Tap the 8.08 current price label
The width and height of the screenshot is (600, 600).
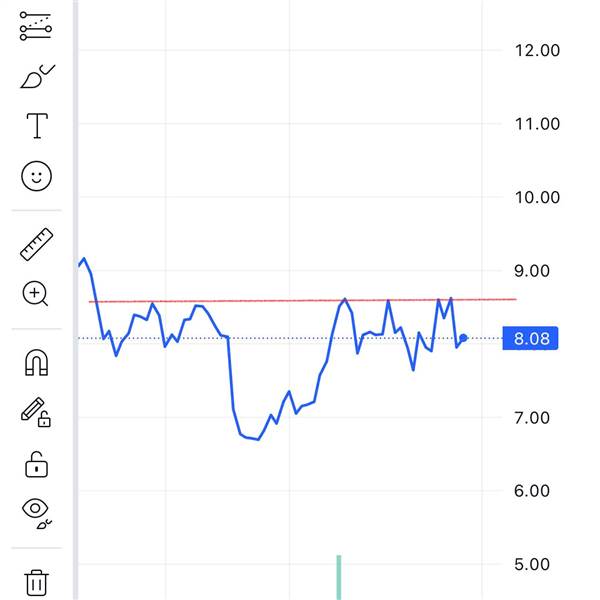coord(530,339)
